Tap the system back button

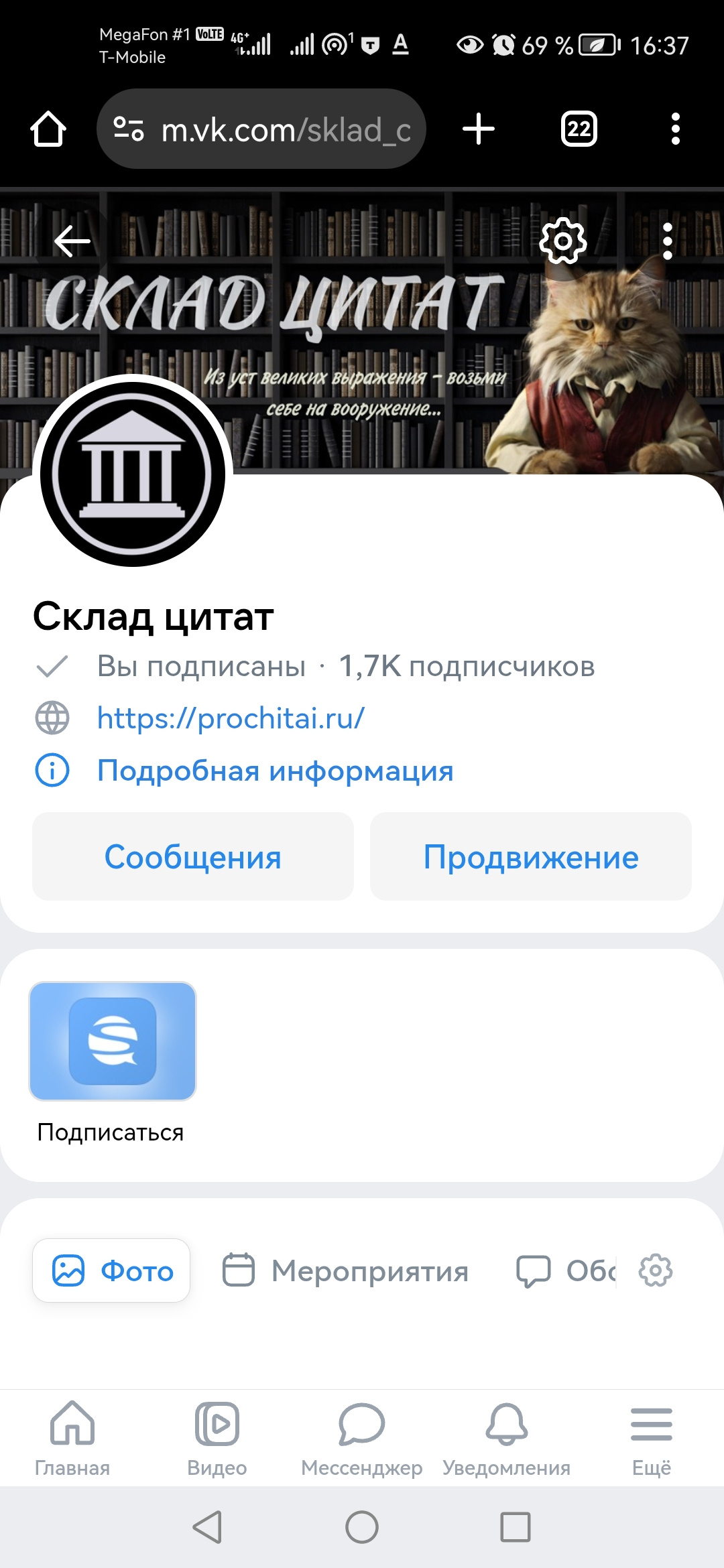click(208, 1527)
